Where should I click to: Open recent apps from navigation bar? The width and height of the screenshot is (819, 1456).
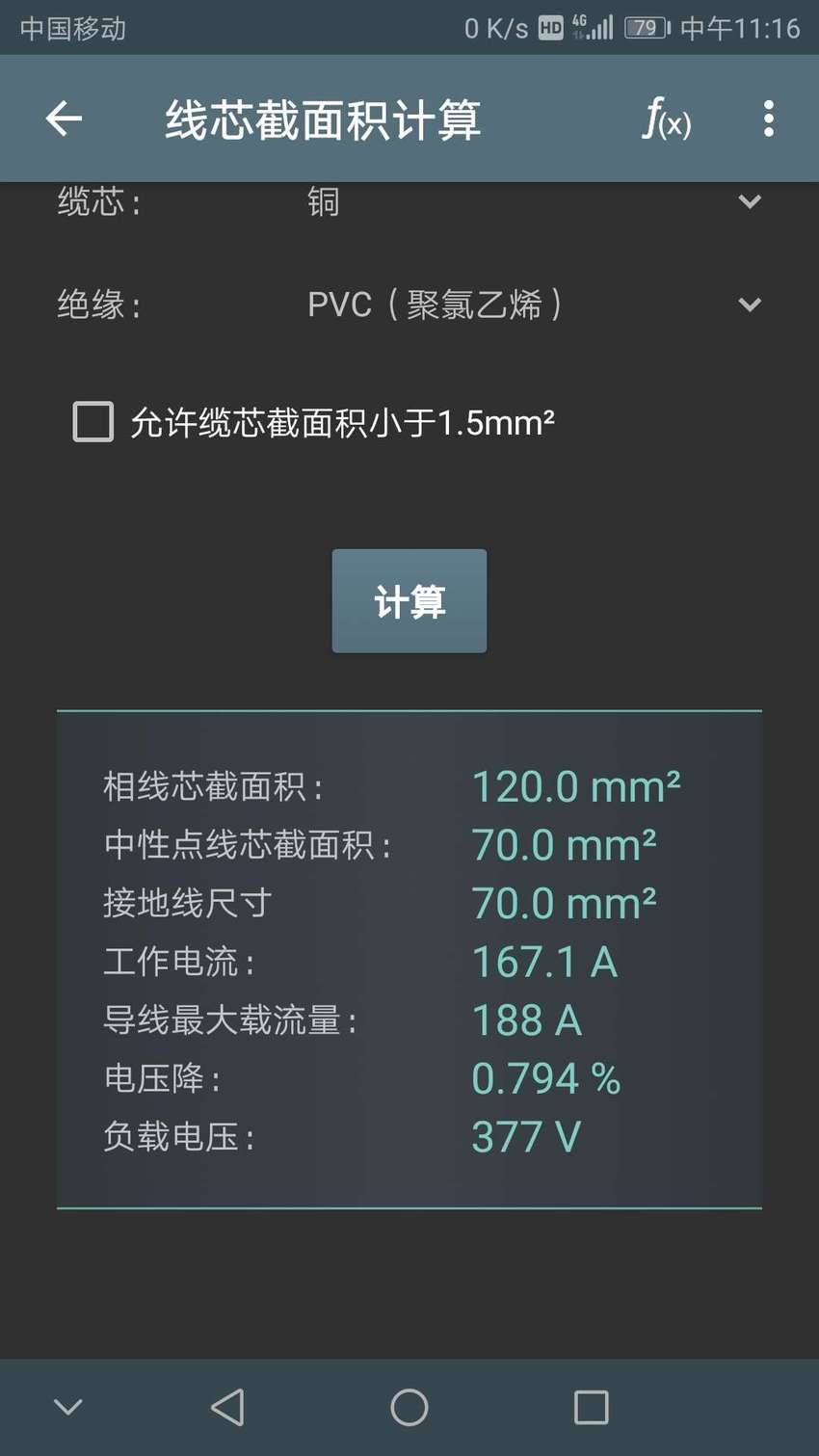[x=591, y=1408]
